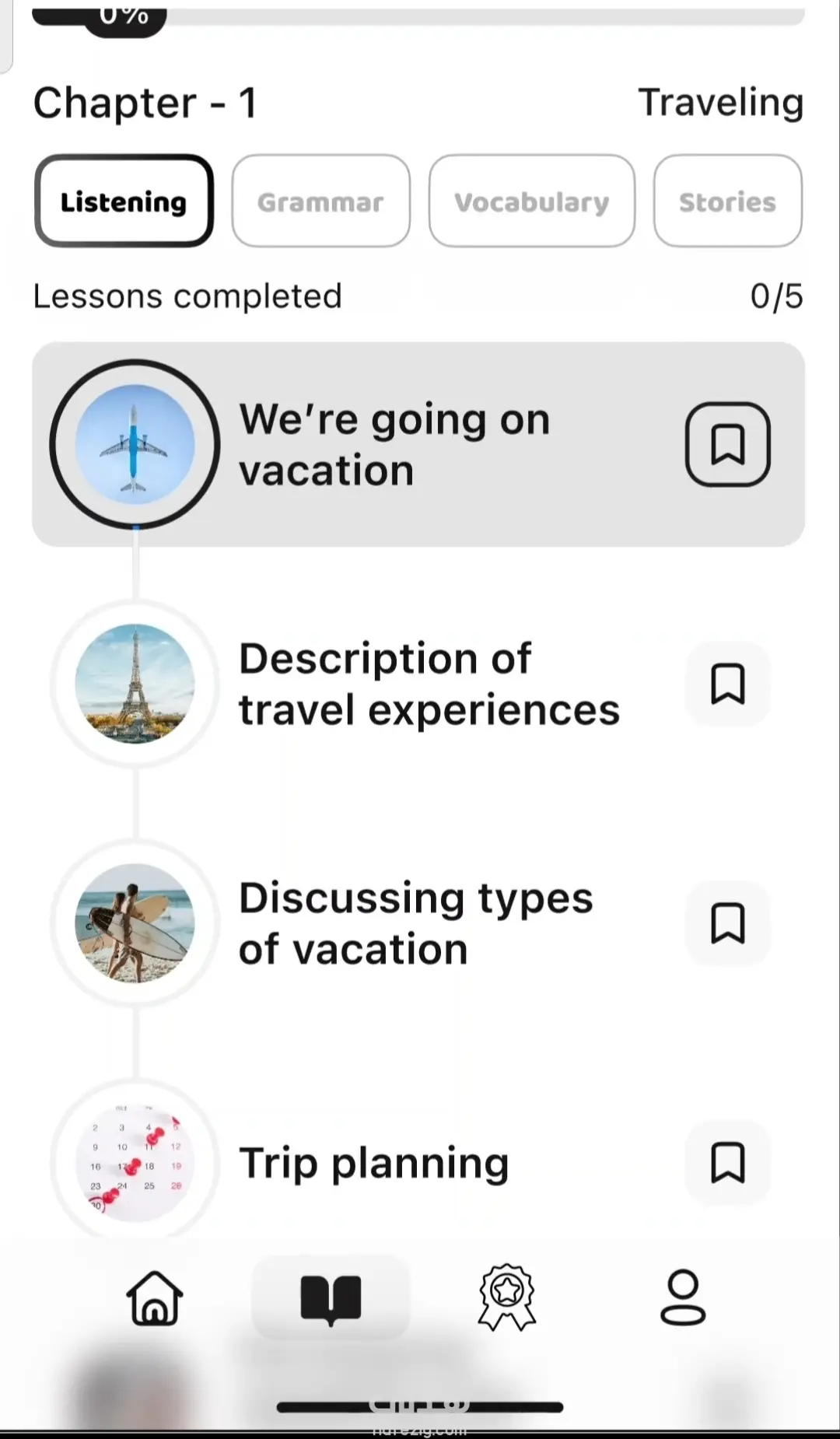Select the Listening tab
Viewport: 840px width, 1439px height.
(x=124, y=201)
